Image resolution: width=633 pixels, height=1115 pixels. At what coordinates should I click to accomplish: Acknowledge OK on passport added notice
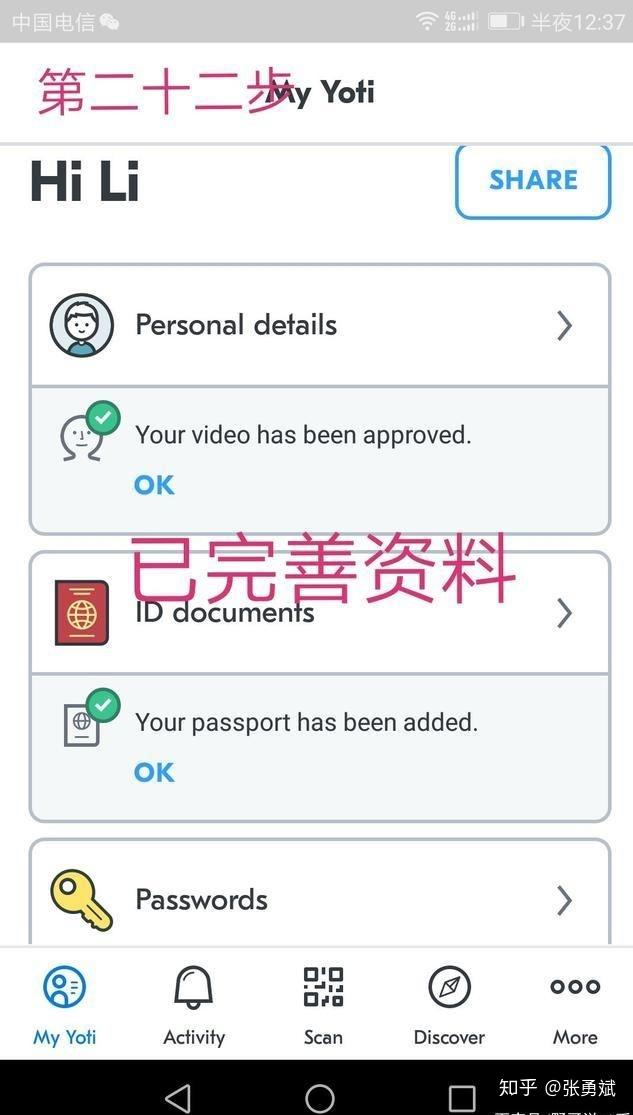tap(154, 772)
